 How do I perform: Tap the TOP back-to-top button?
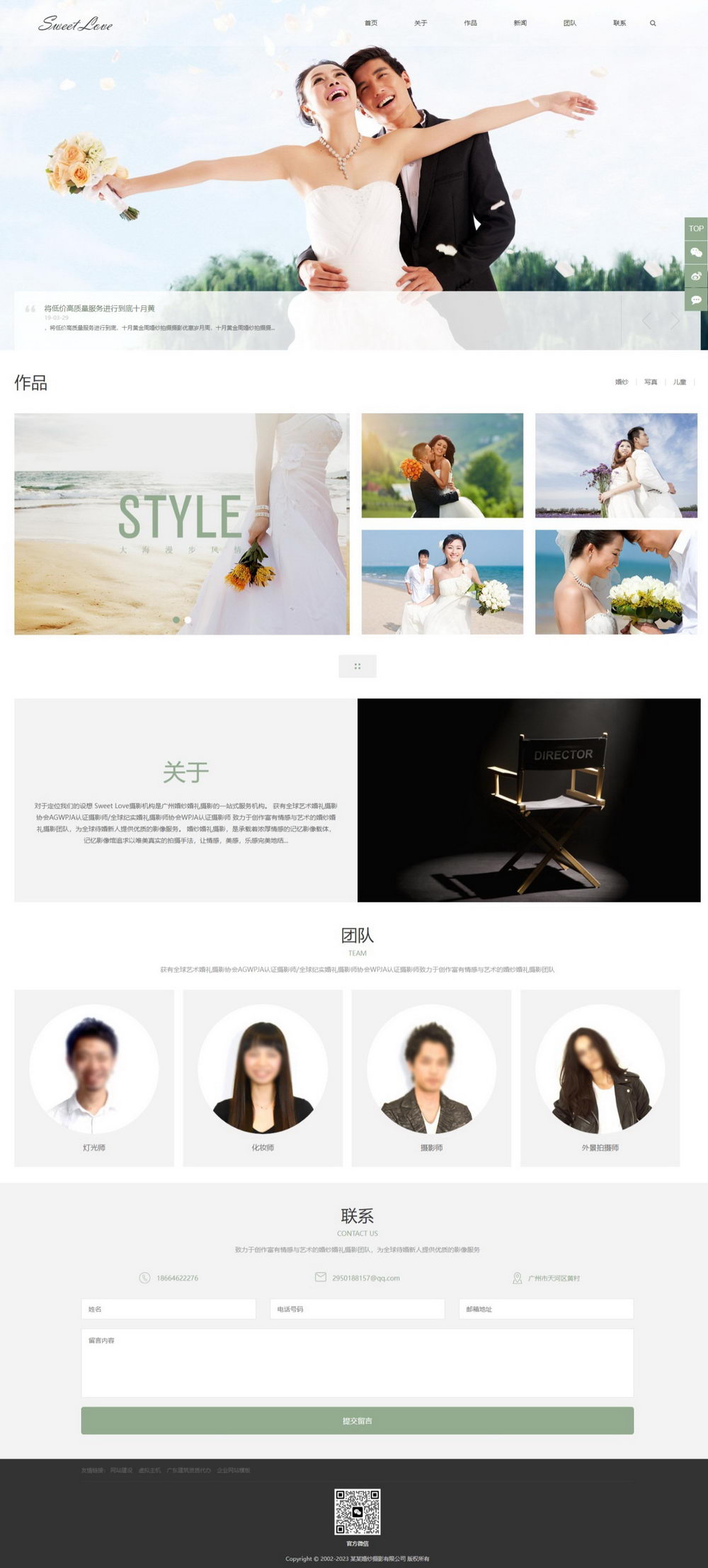[x=696, y=229]
